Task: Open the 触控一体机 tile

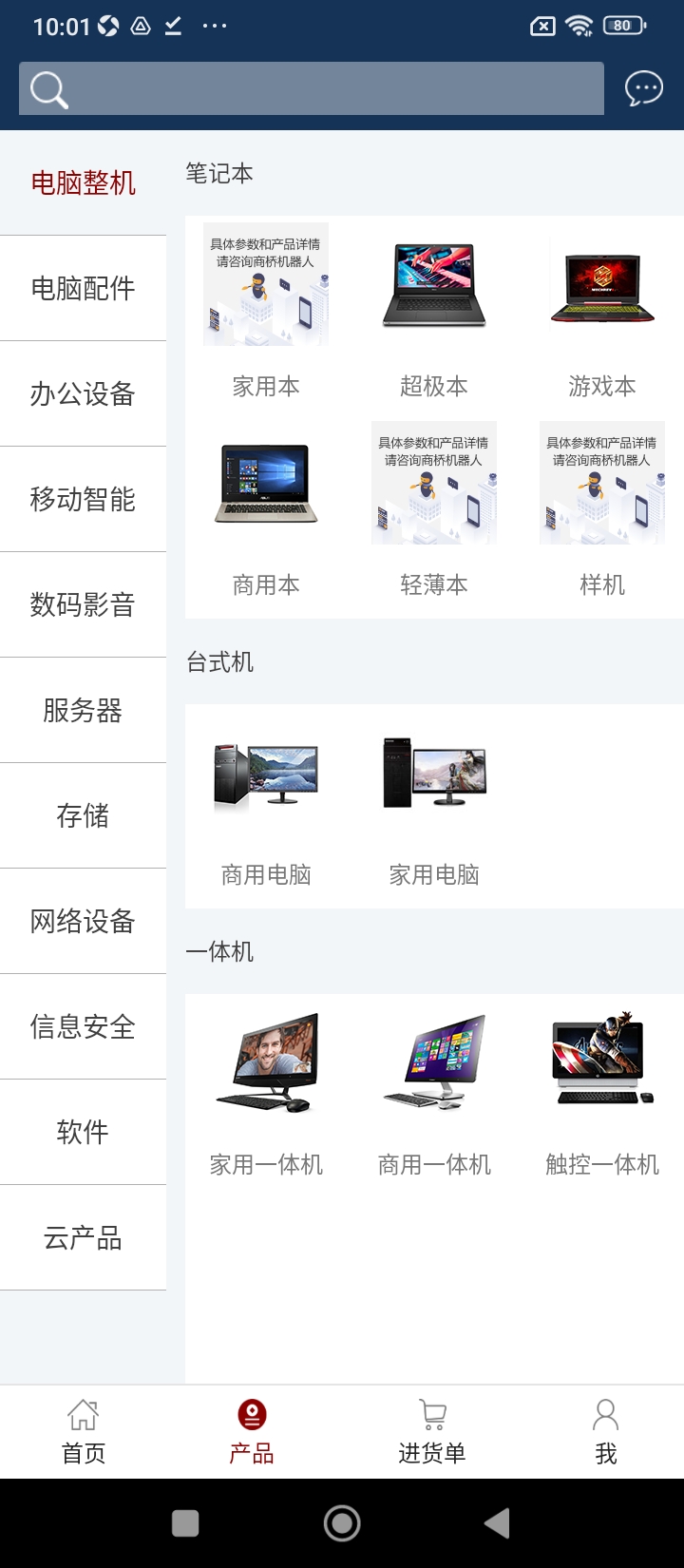Action: click(602, 1093)
